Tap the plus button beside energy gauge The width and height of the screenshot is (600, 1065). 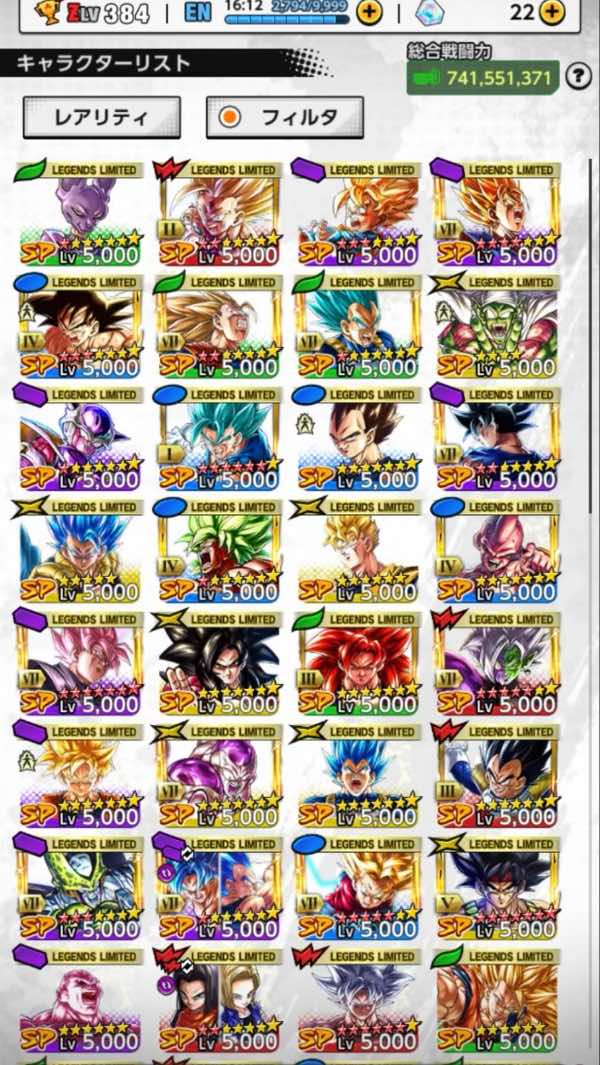369,13
